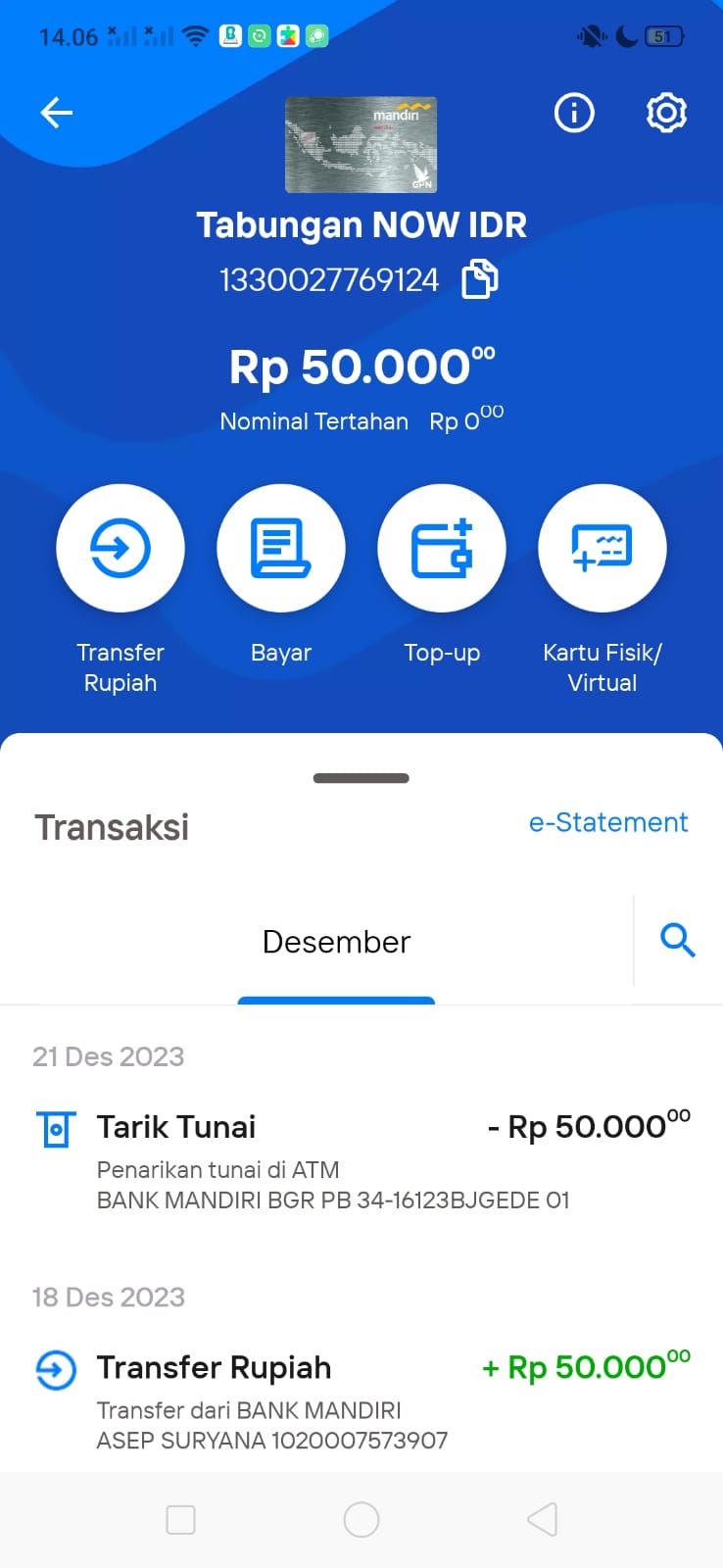The image size is (723, 1568).
Task: Search transactions with the magnifier icon
Action: [678, 940]
